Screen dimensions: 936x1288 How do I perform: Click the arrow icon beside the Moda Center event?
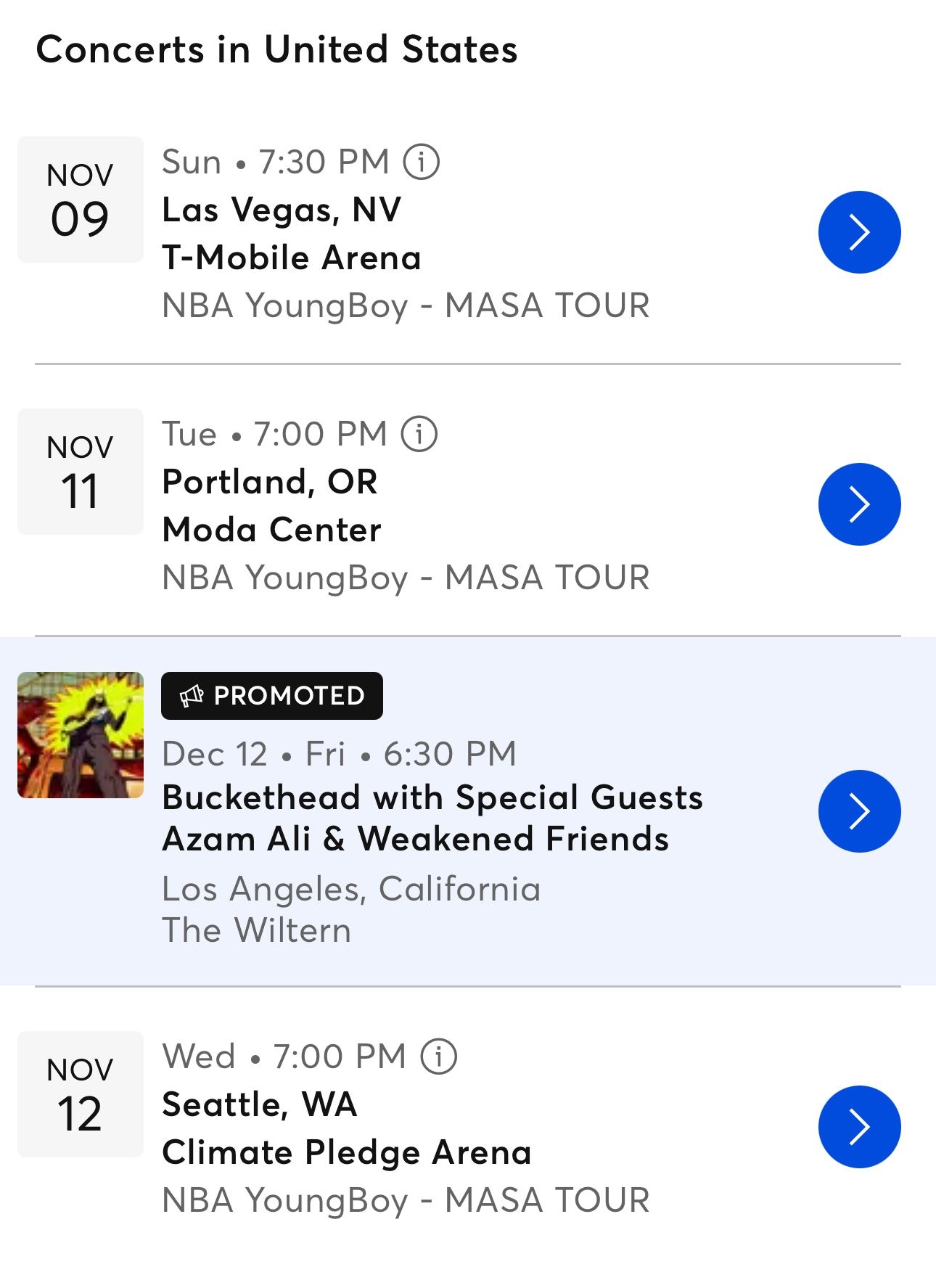pyautogui.click(x=860, y=503)
